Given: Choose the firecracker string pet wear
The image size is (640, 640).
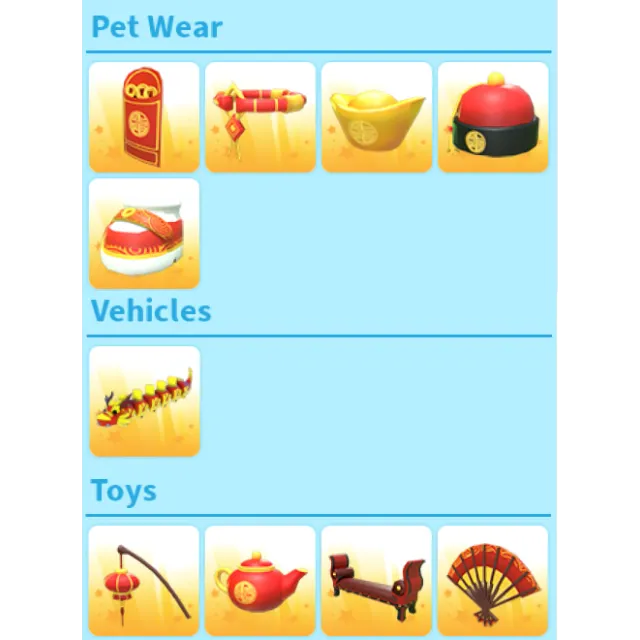Looking at the screenshot, I should pyautogui.click(x=260, y=117).
